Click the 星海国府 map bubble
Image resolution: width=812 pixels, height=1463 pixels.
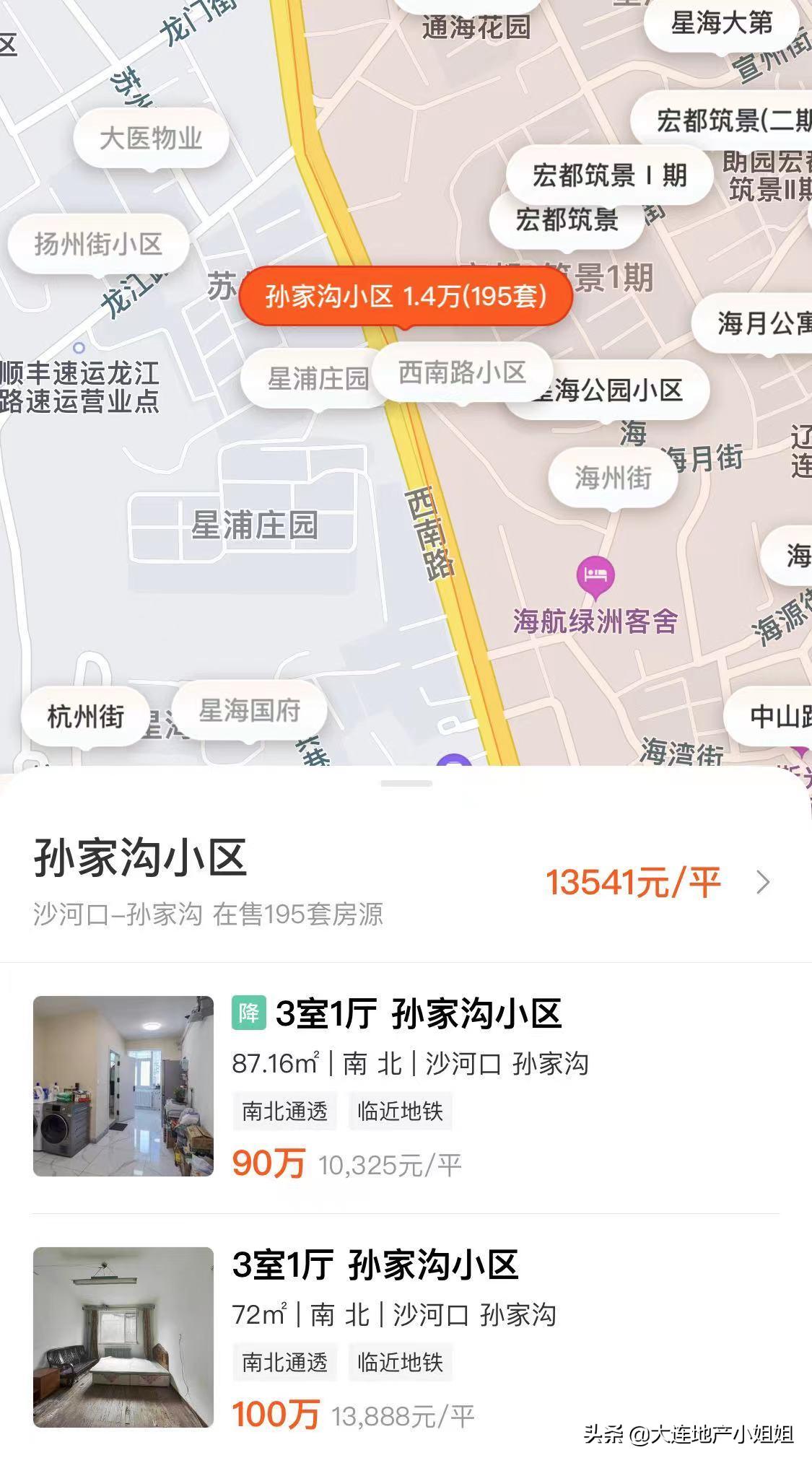pos(250,709)
